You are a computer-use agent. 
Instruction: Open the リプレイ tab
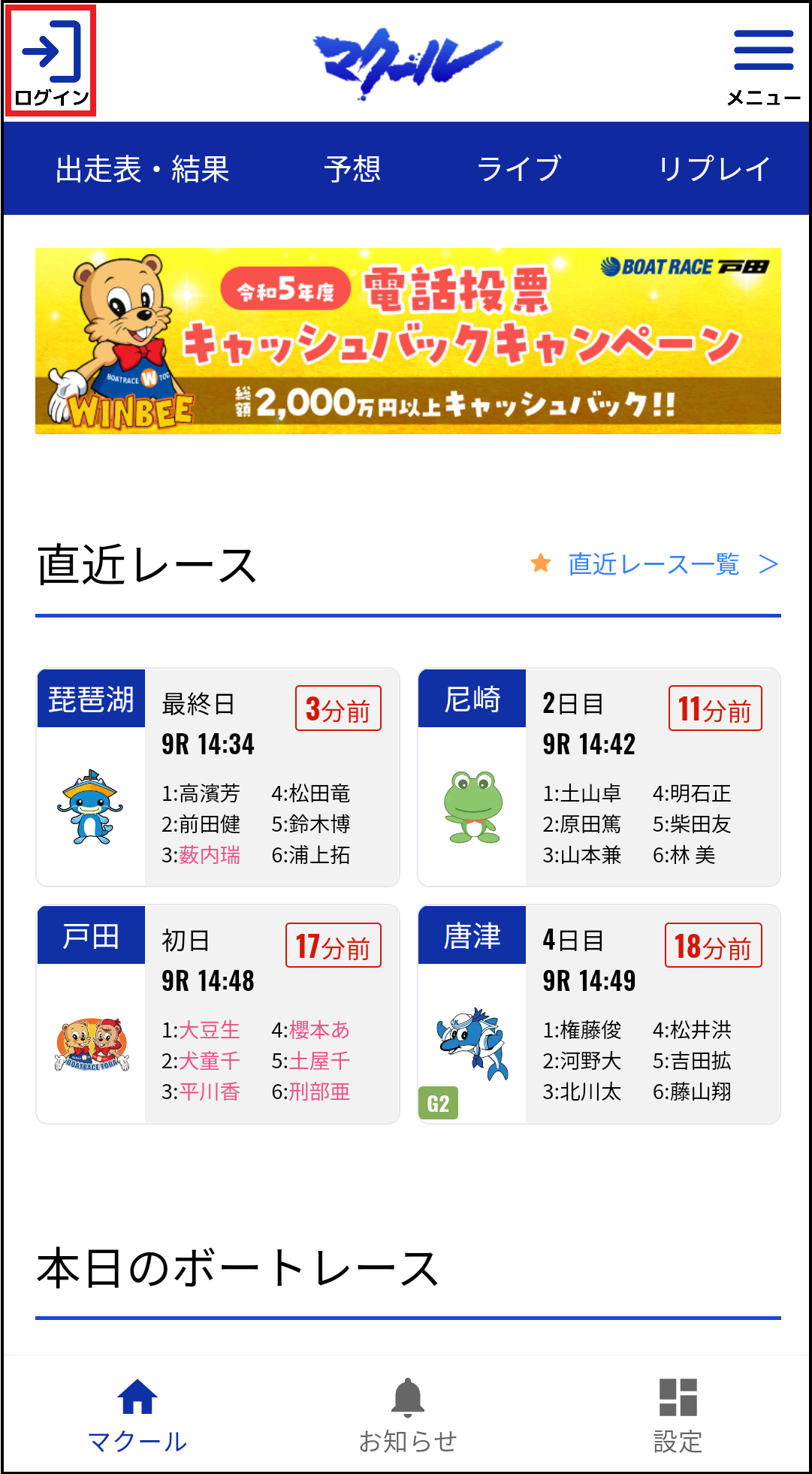714,169
